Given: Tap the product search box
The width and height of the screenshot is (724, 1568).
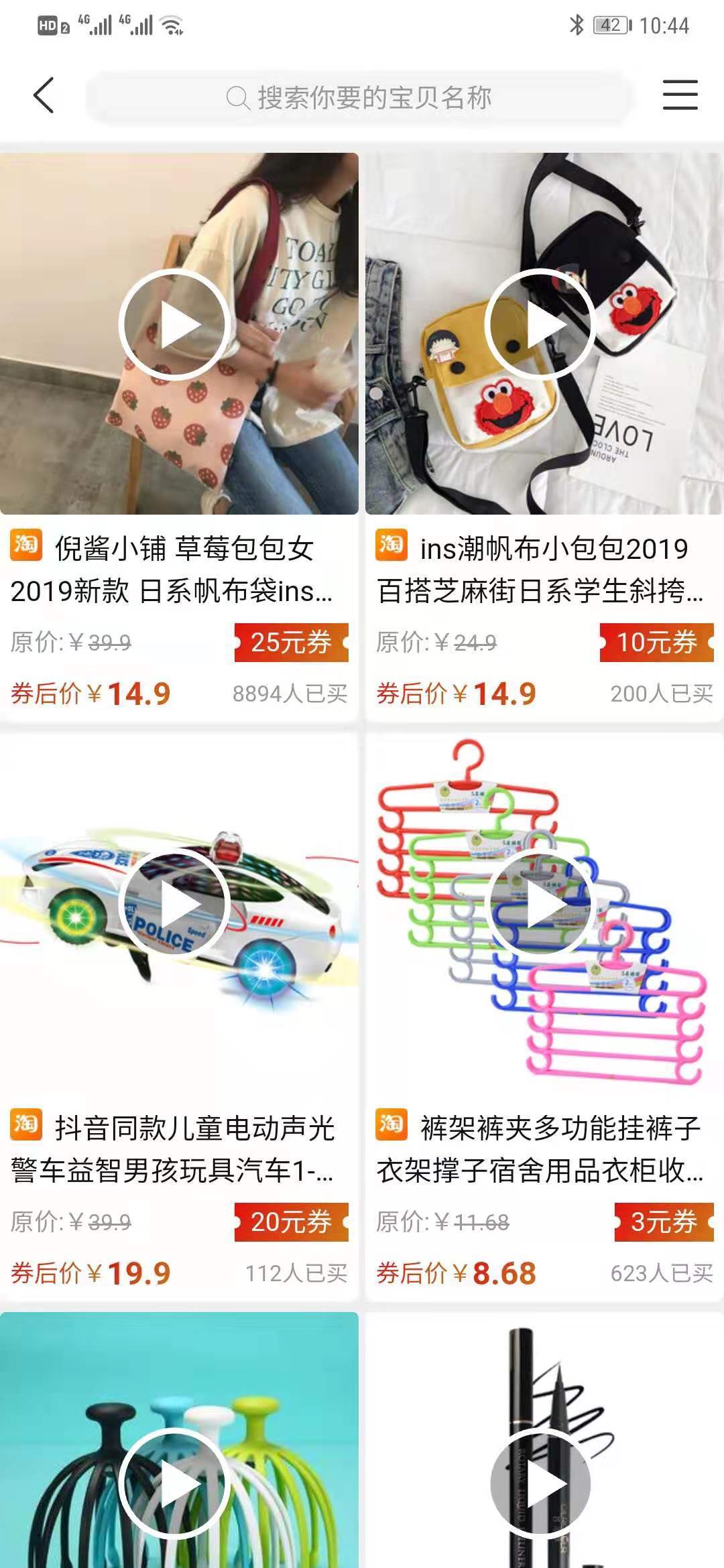Looking at the screenshot, I should click(x=359, y=98).
